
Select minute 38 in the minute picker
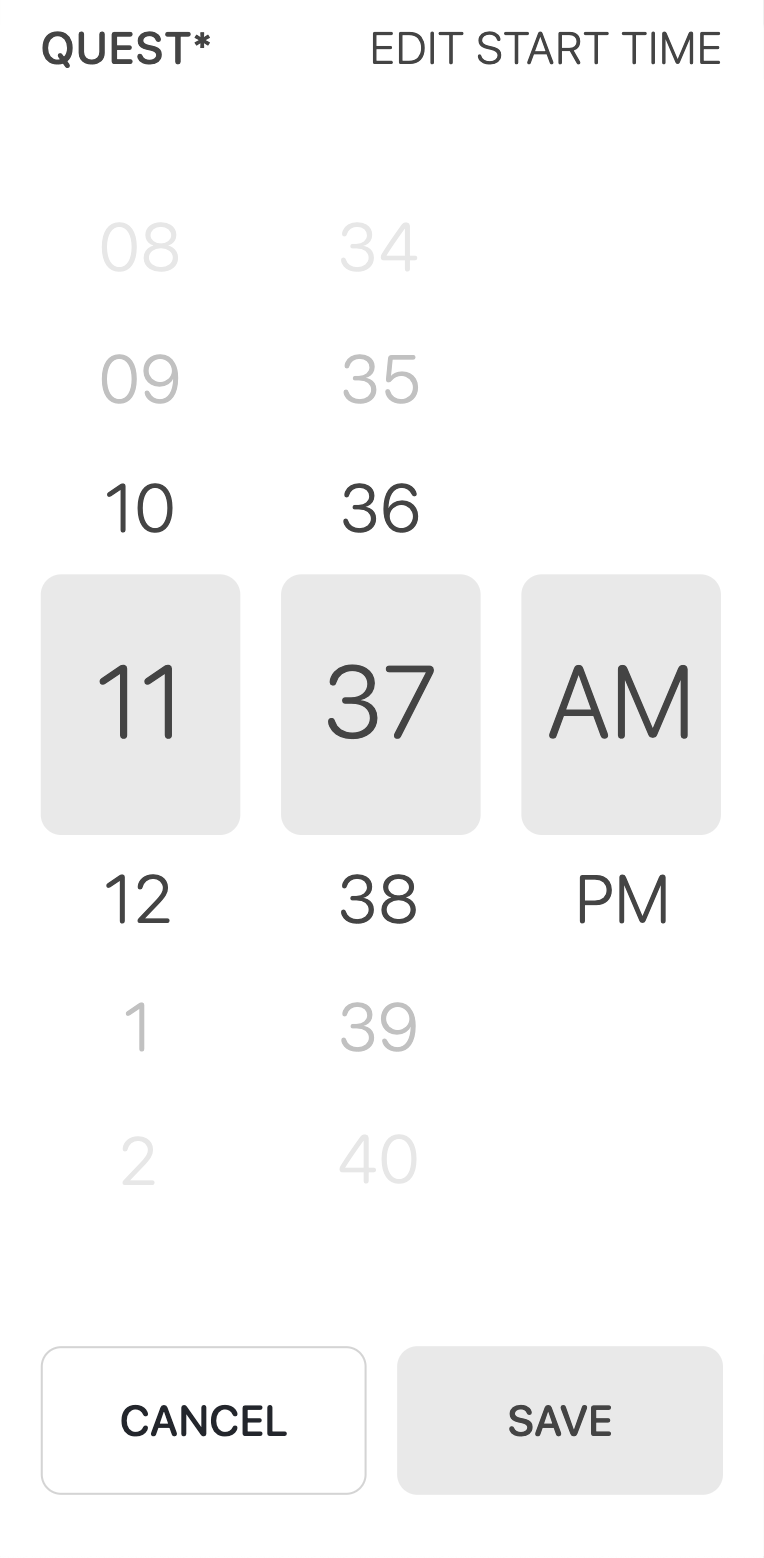tap(378, 900)
